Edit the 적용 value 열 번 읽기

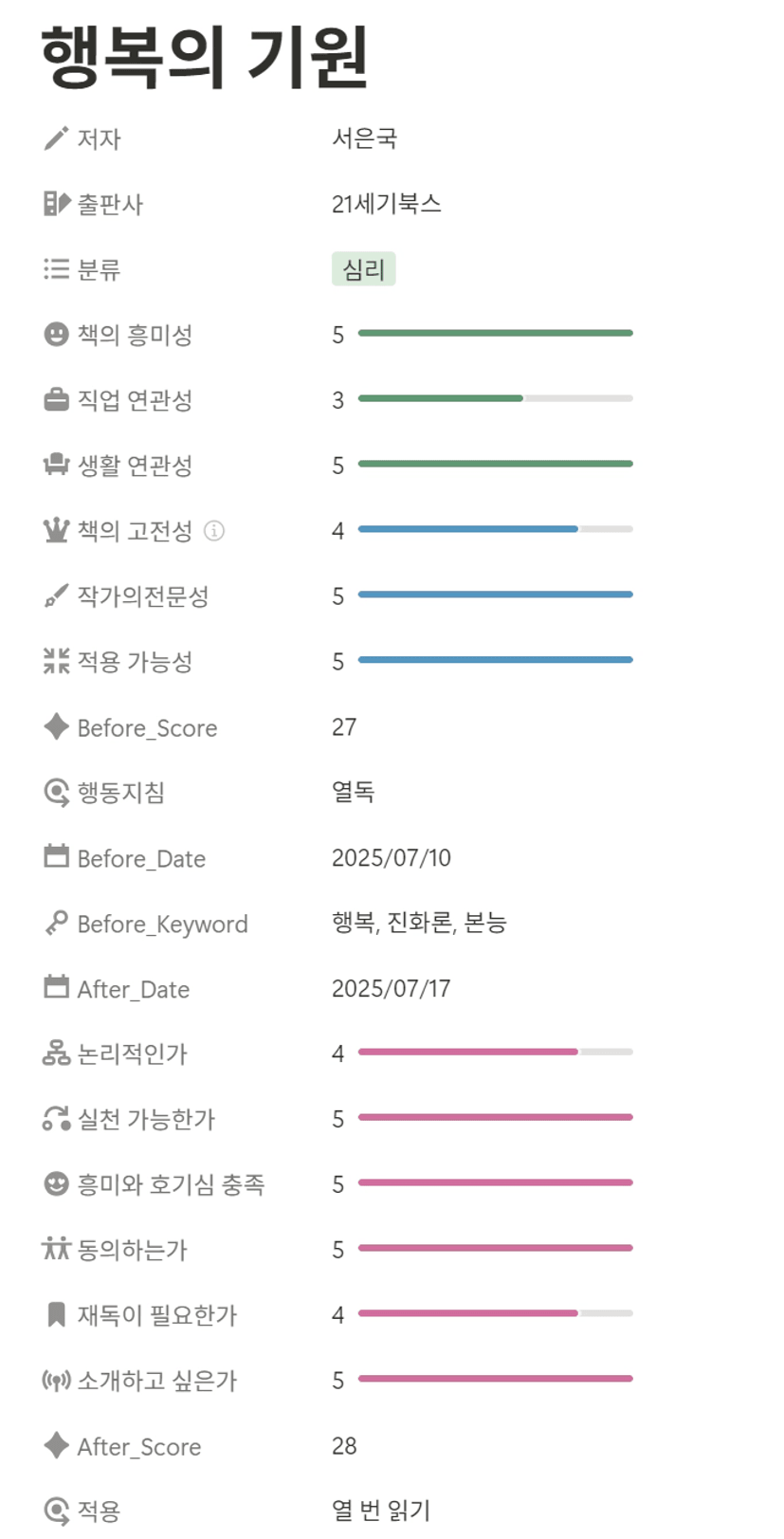pos(381,1511)
